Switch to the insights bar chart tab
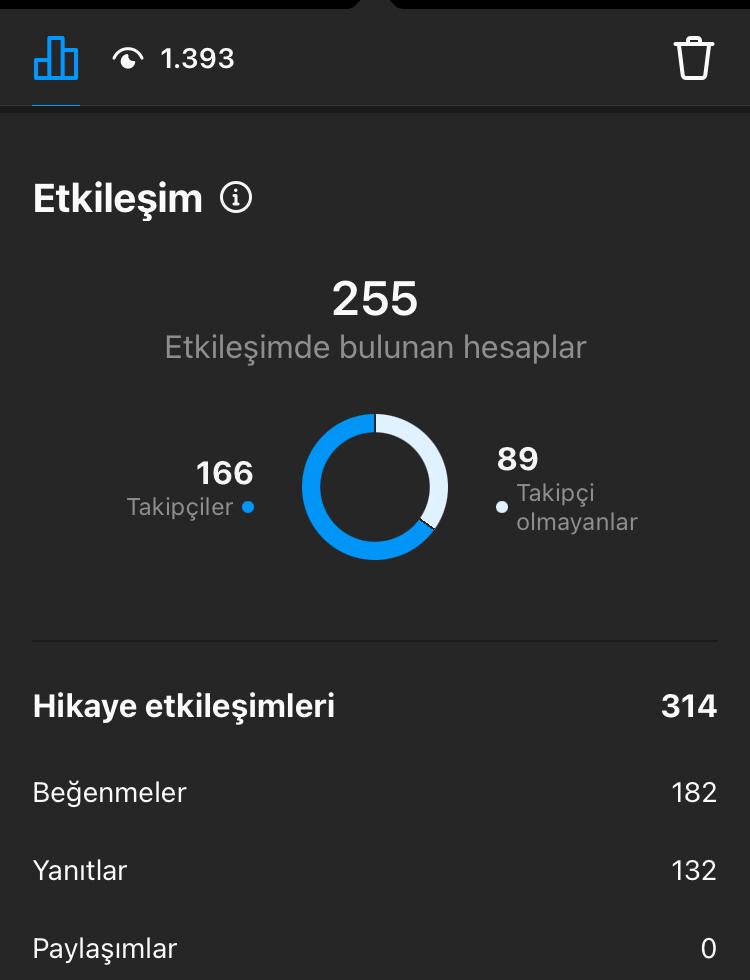Screen dimensions: 750x980 [x=56, y=59]
